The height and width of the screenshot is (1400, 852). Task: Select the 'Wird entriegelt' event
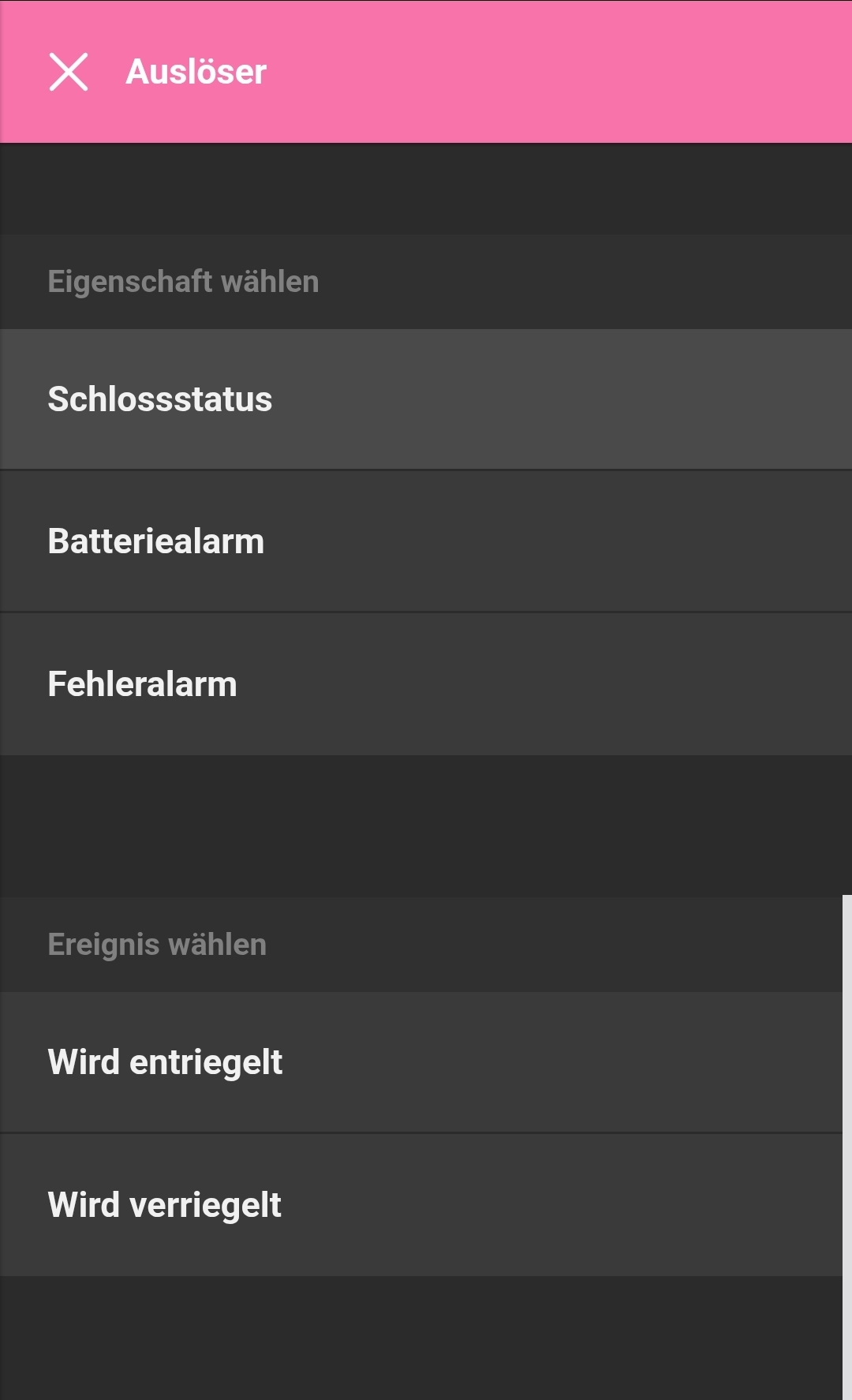click(421, 1062)
